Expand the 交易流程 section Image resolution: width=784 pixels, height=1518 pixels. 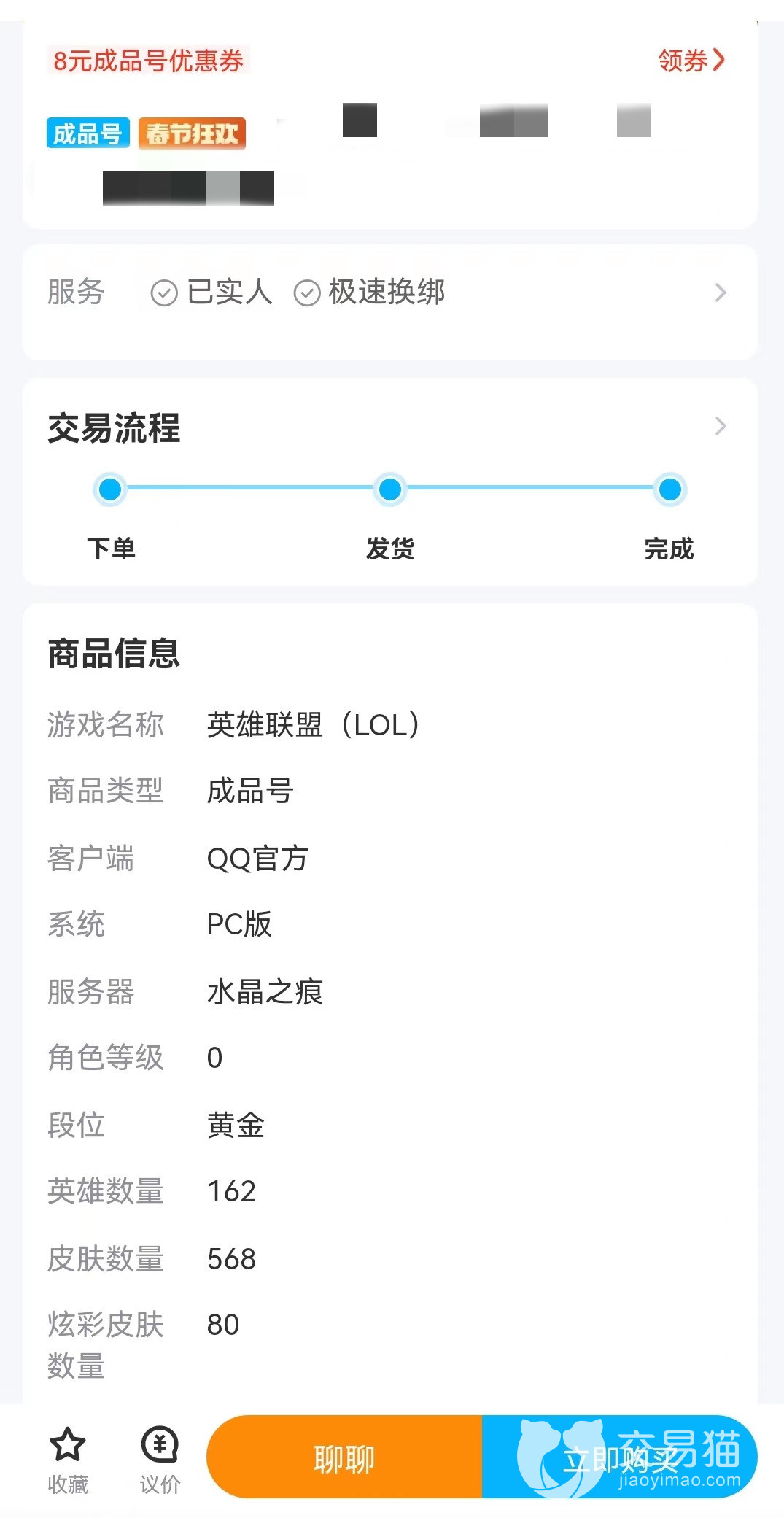coord(720,426)
